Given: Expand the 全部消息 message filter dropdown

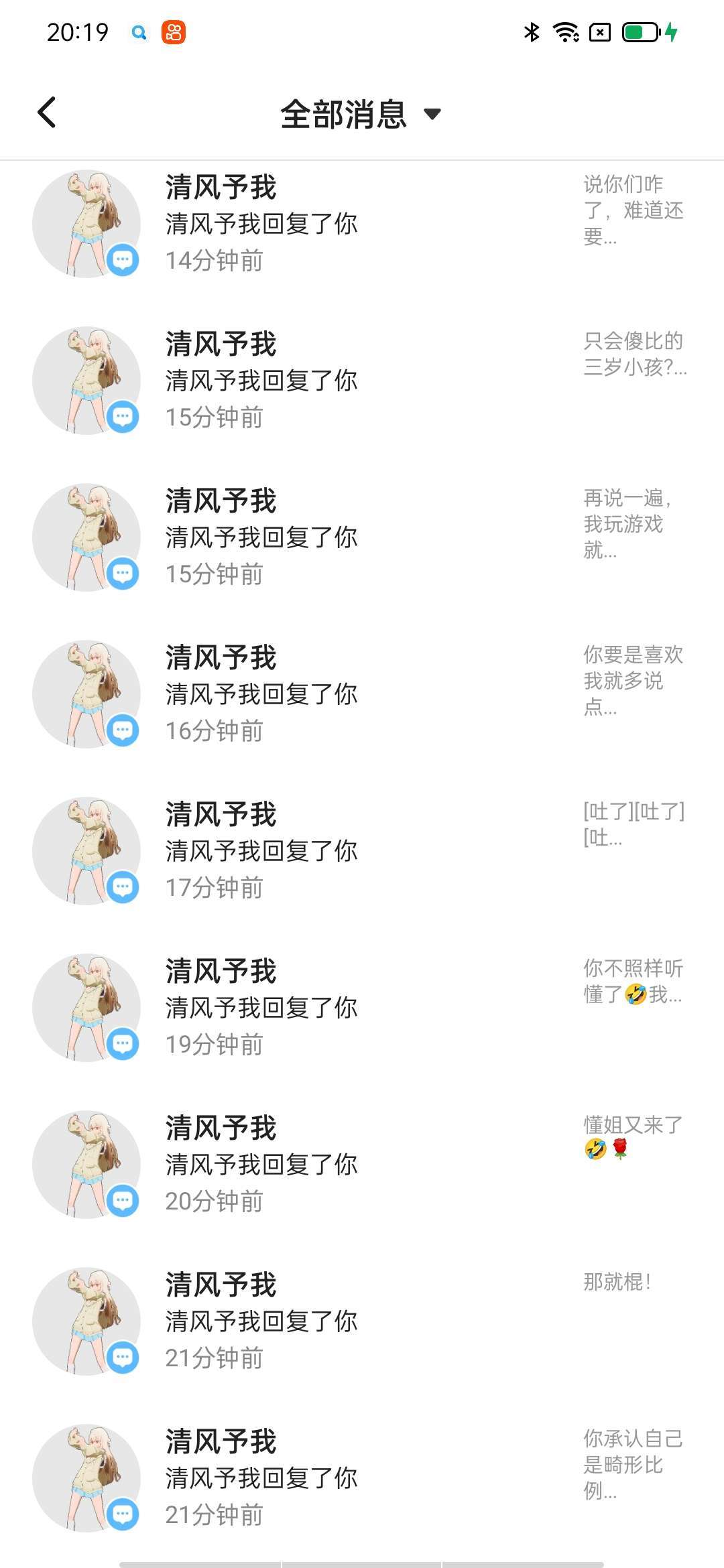Looking at the screenshot, I should point(361,114).
